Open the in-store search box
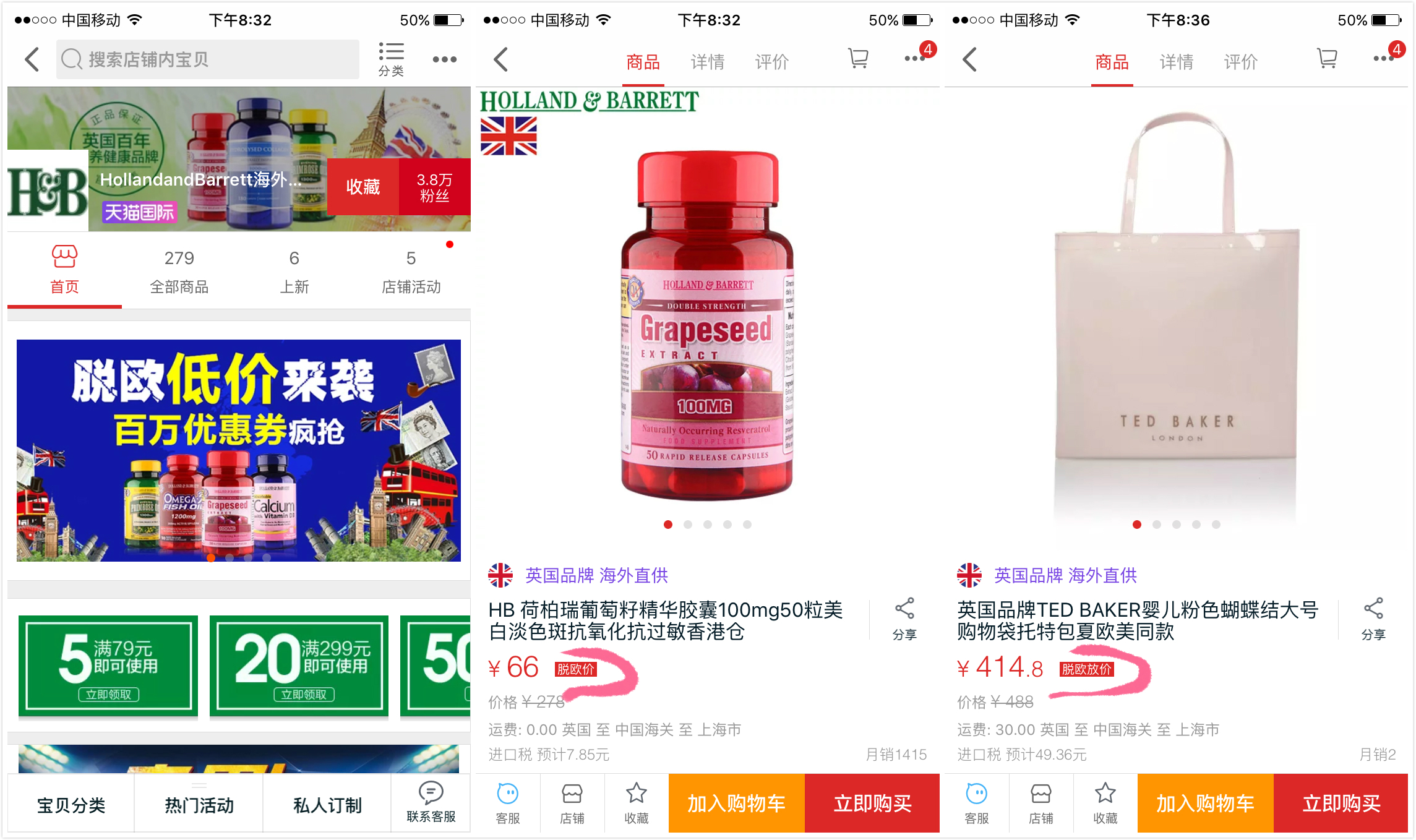Screen dimensions: 1416x840 click(x=207, y=59)
